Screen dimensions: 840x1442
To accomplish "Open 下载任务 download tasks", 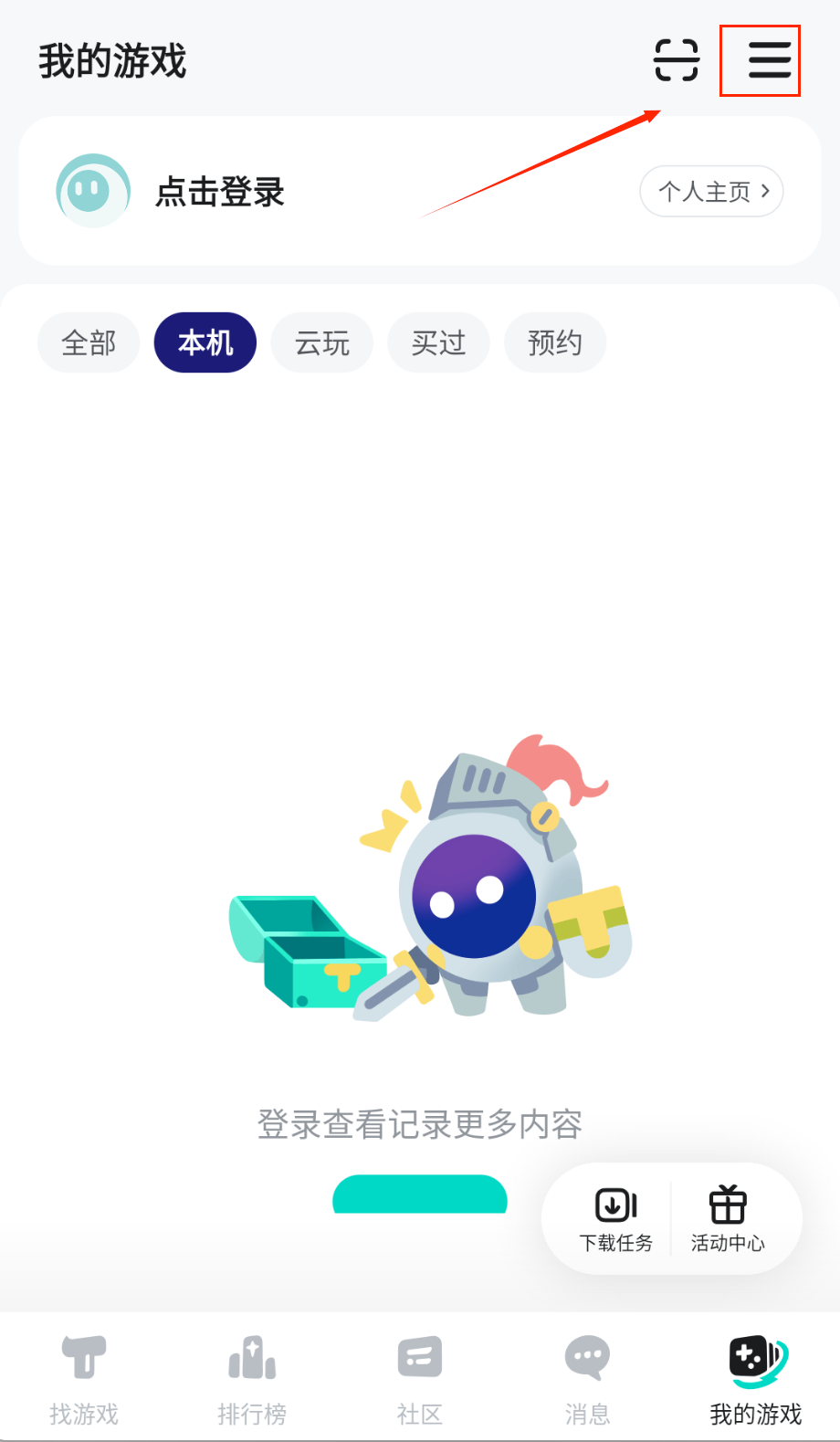I will (x=616, y=1218).
